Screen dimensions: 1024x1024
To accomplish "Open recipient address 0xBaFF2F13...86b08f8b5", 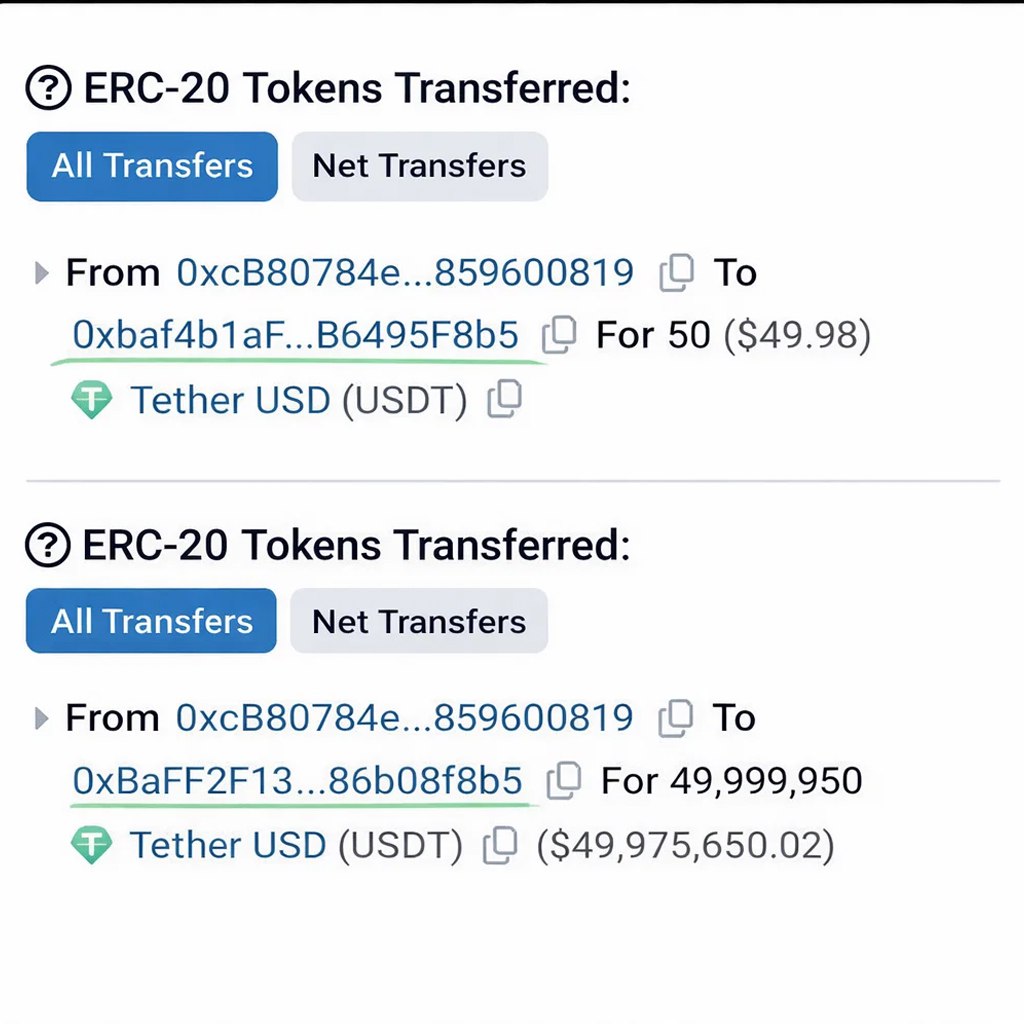I will 297,780.
